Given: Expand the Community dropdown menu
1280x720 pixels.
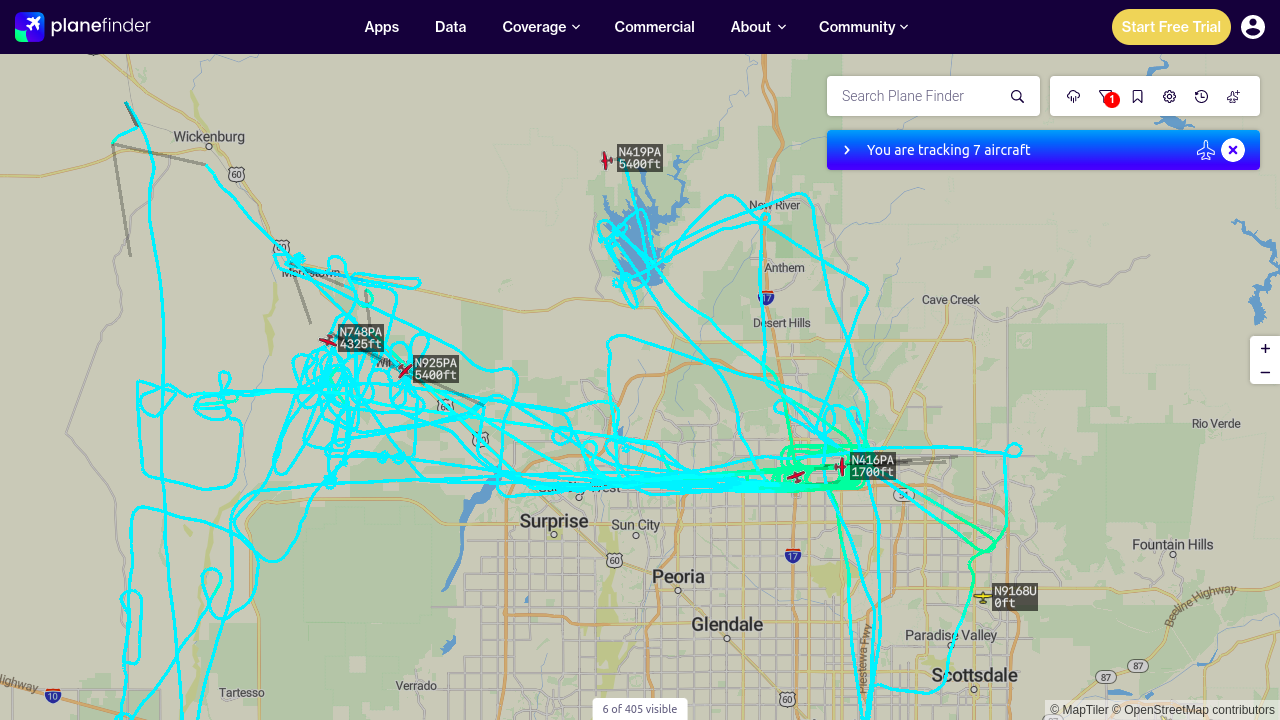Looking at the screenshot, I should [863, 27].
